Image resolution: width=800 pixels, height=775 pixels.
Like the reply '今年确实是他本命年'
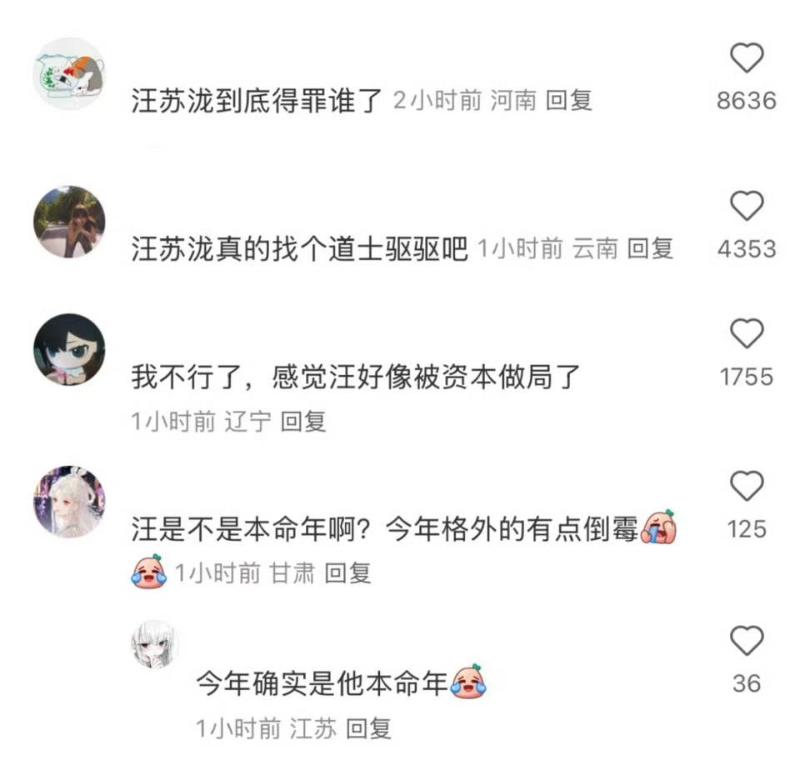[746, 641]
